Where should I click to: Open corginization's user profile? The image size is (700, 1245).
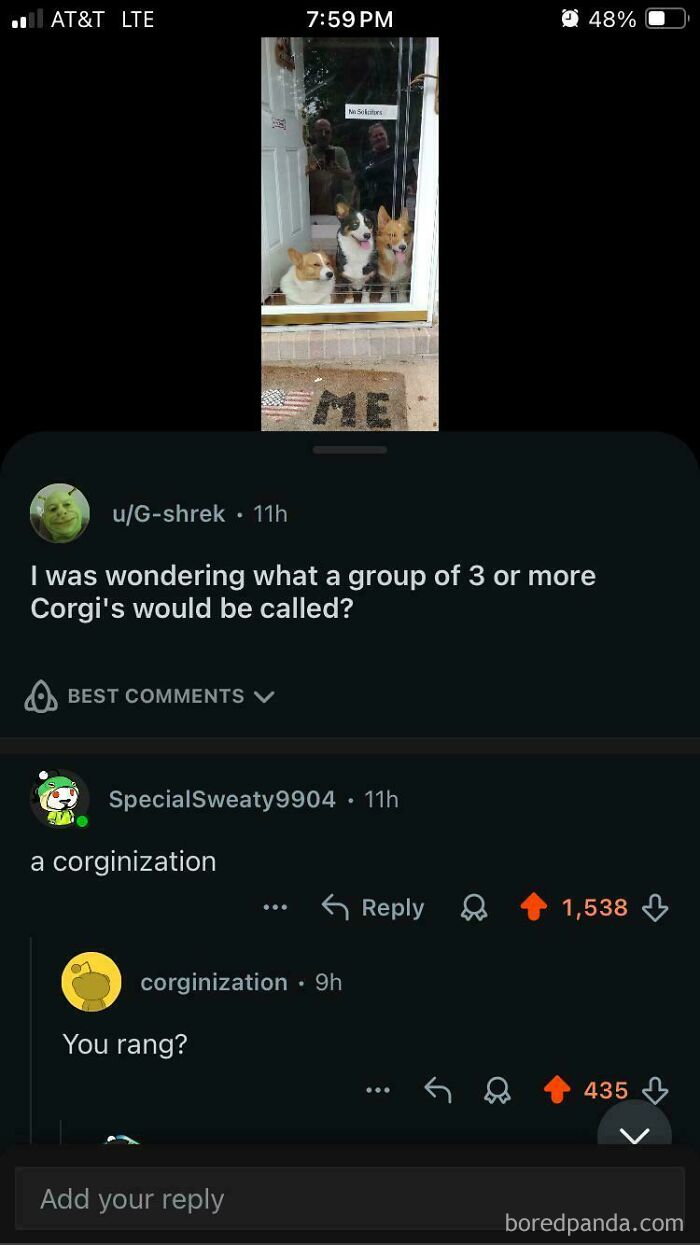click(x=213, y=982)
